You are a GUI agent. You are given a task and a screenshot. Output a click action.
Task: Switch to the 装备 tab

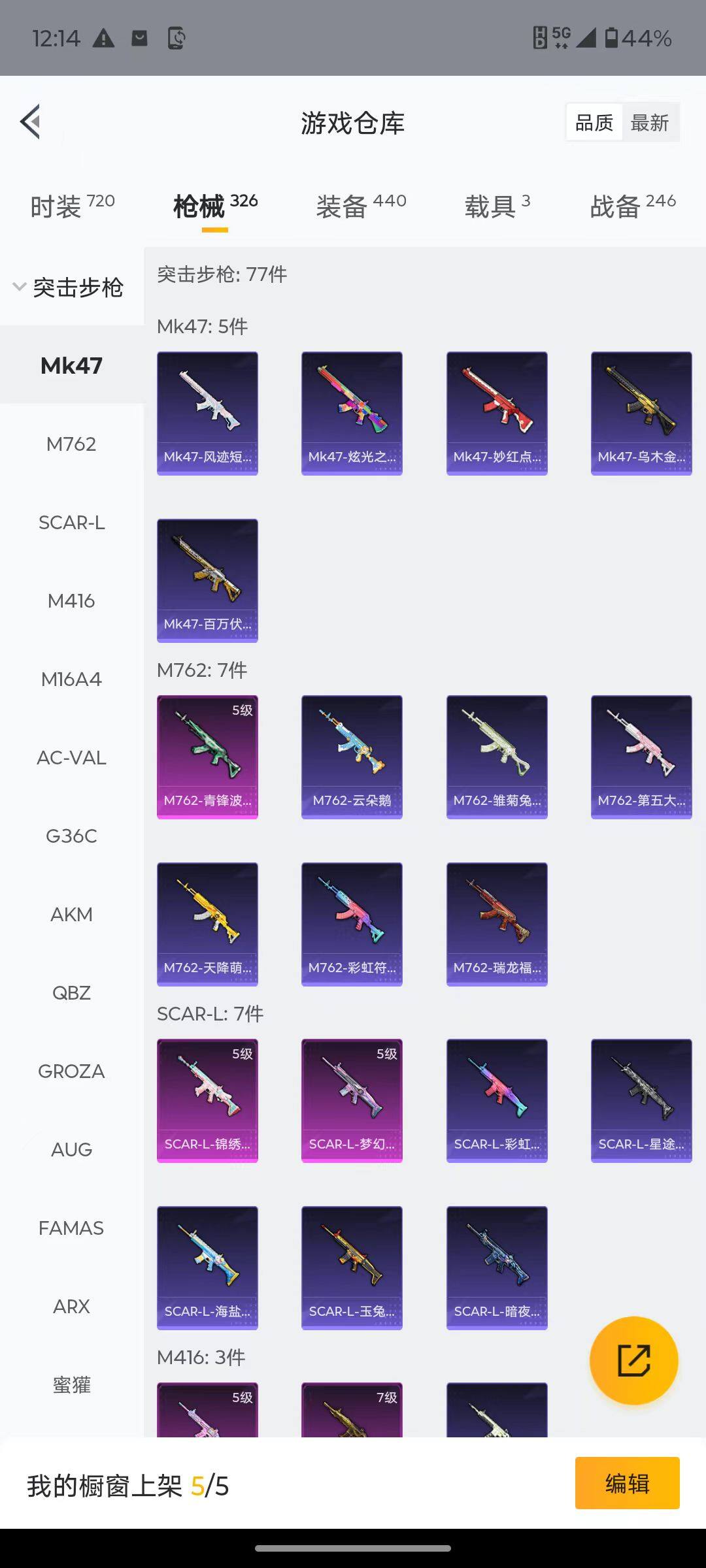pyautogui.click(x=361, y=206)
